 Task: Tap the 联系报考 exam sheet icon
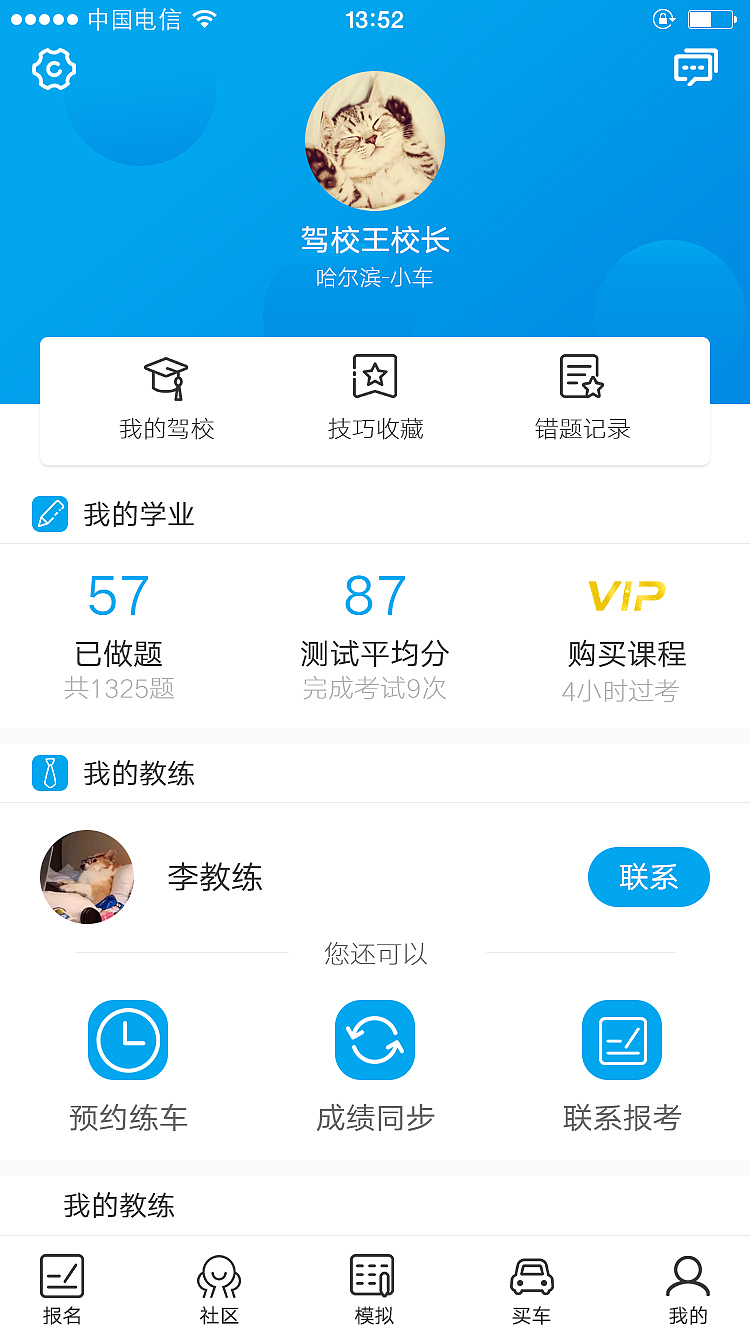(621, 1040)
